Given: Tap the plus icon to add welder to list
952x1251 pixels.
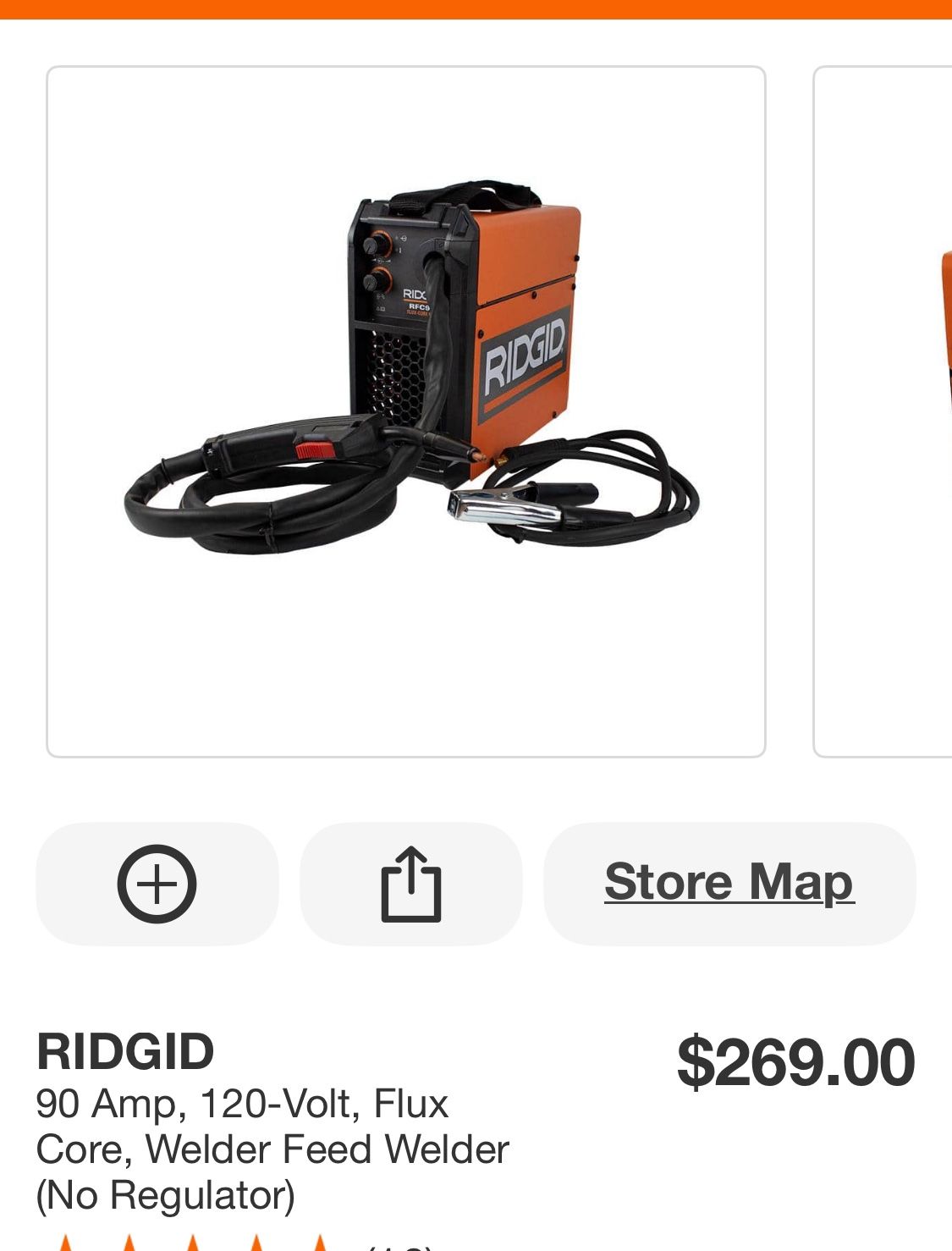Looking at the screenshot, I should click(x=156, y=884).
